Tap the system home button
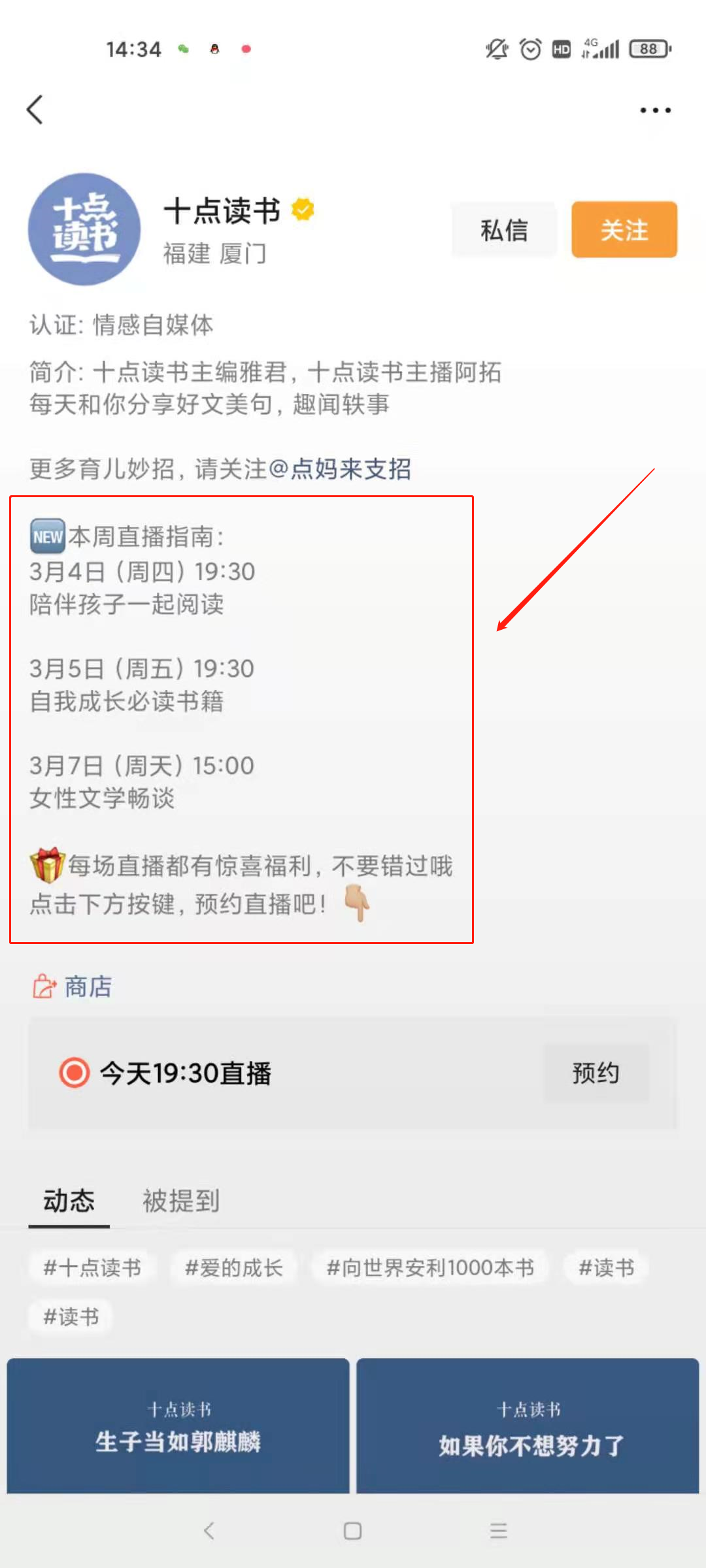706x1568 pixels. [x=353, y=1531]
